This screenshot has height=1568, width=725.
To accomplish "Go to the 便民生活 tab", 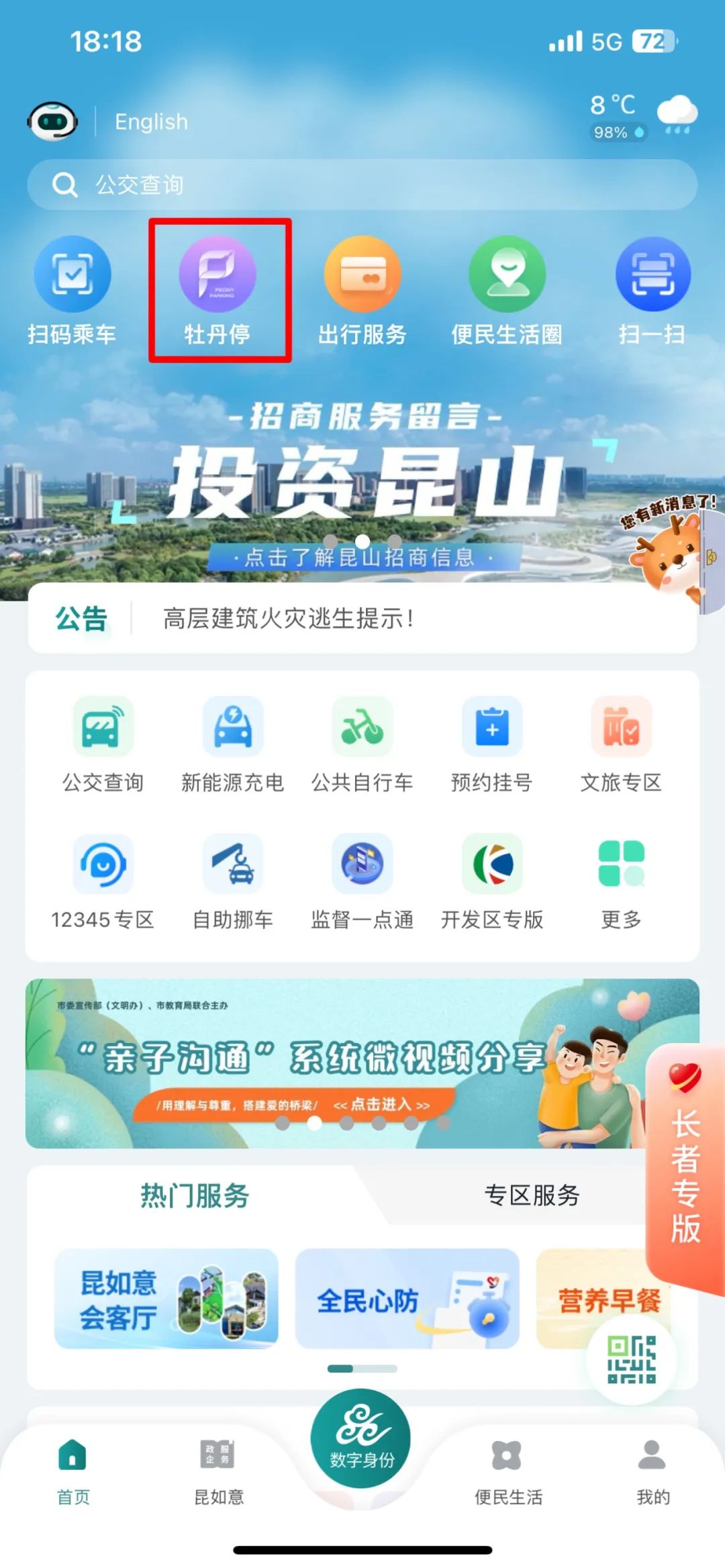I will pos(508,1470).
